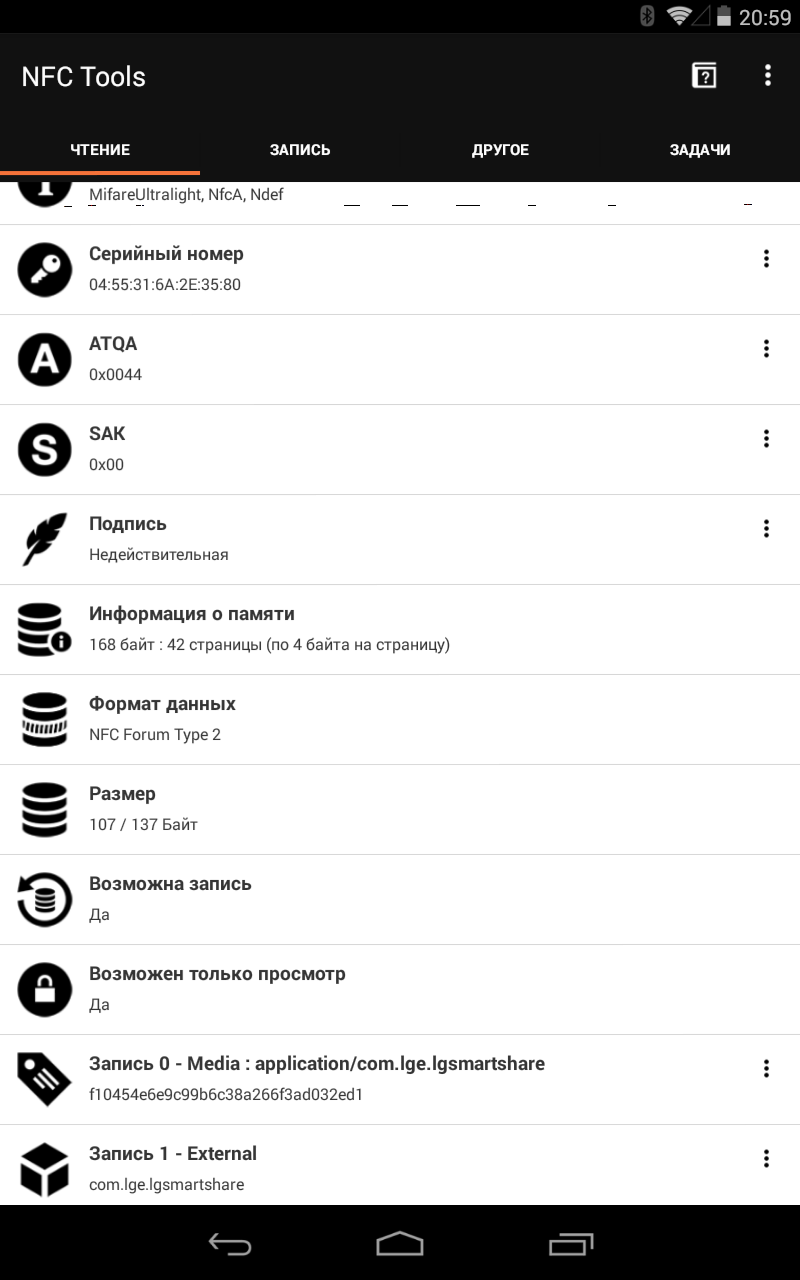
Task: Open options for Запись 0 Media record
Action: point(766,1069)
